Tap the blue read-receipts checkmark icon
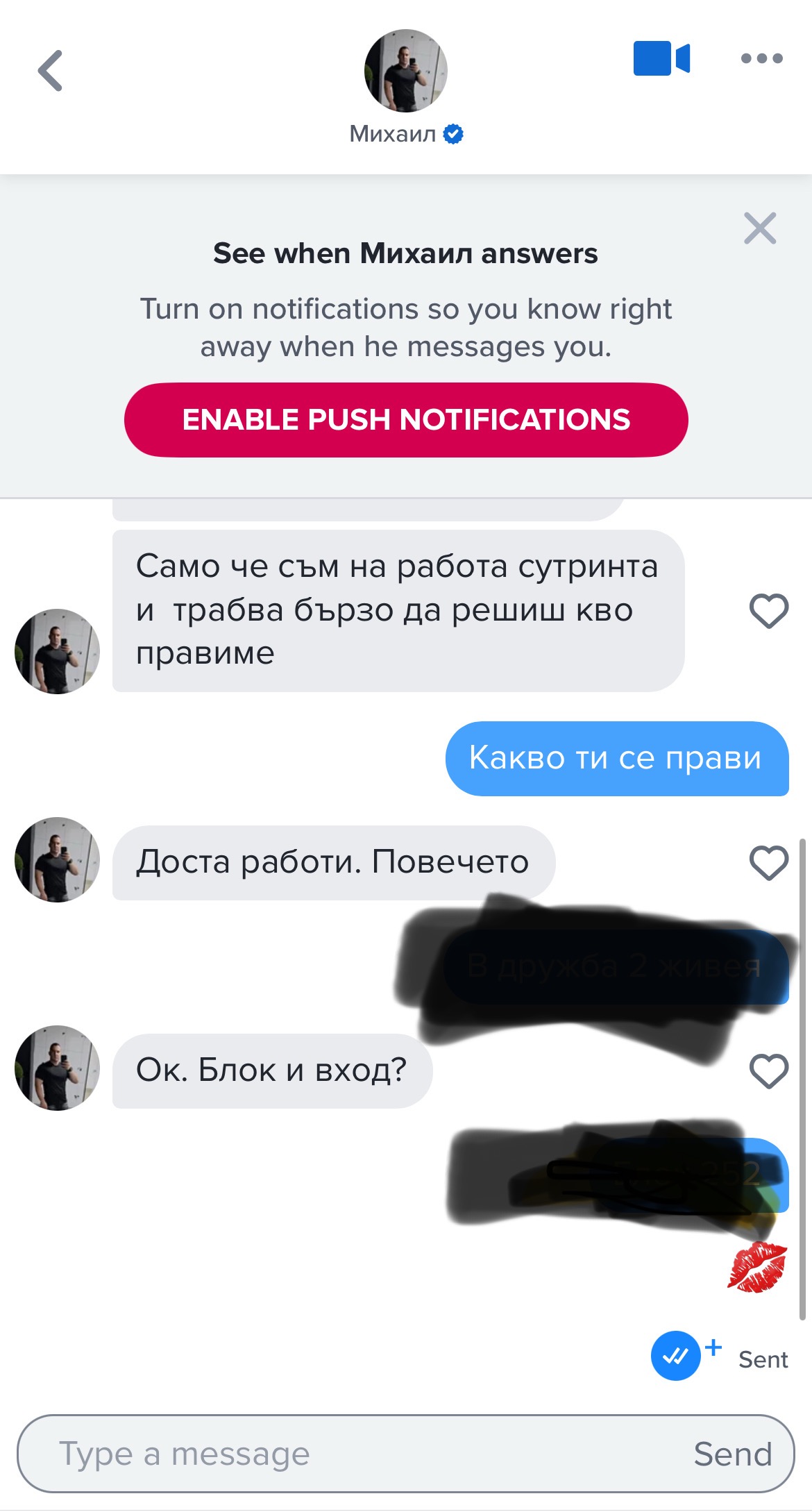The width and height of the screenshot is (812, 1512). (675, 1356)
